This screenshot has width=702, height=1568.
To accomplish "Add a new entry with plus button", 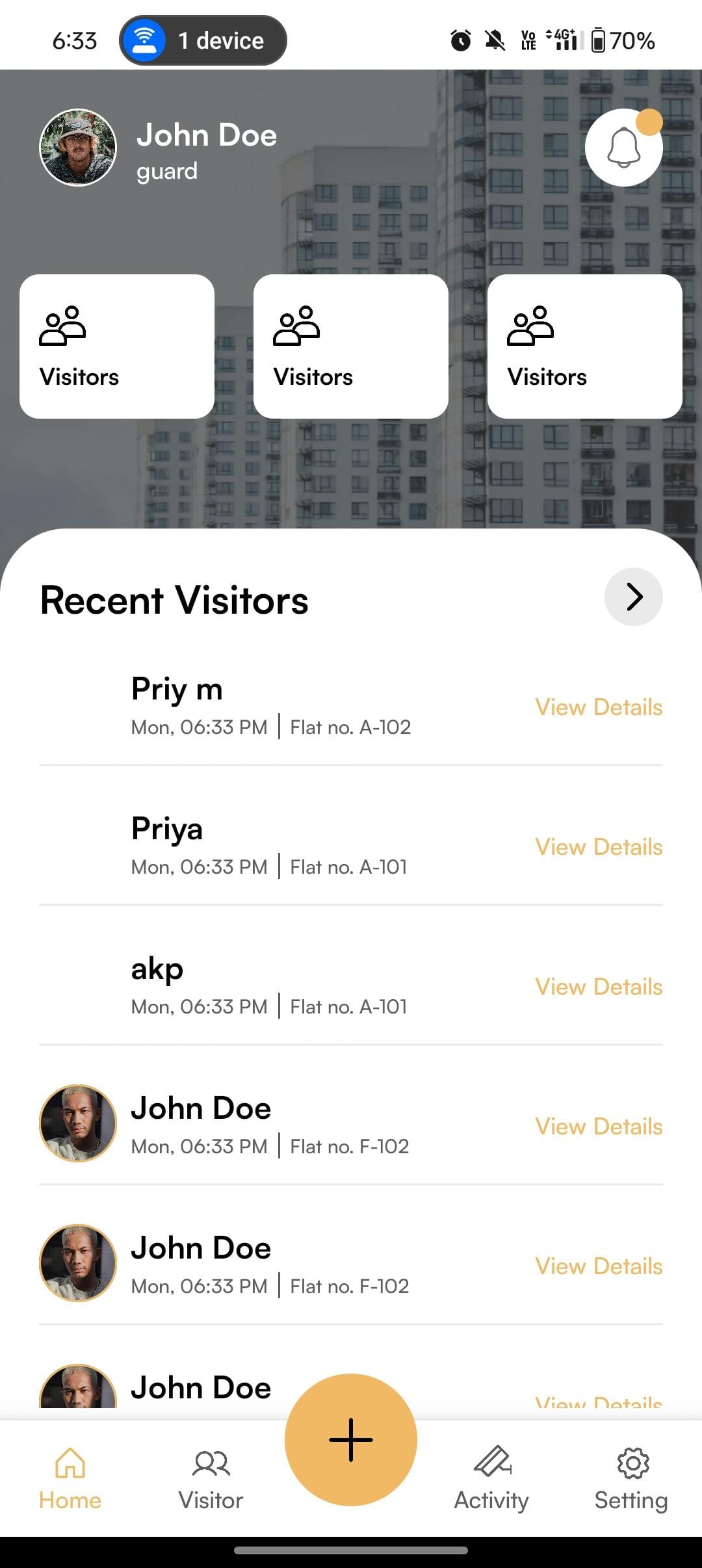I will (x=351, y=1440).
